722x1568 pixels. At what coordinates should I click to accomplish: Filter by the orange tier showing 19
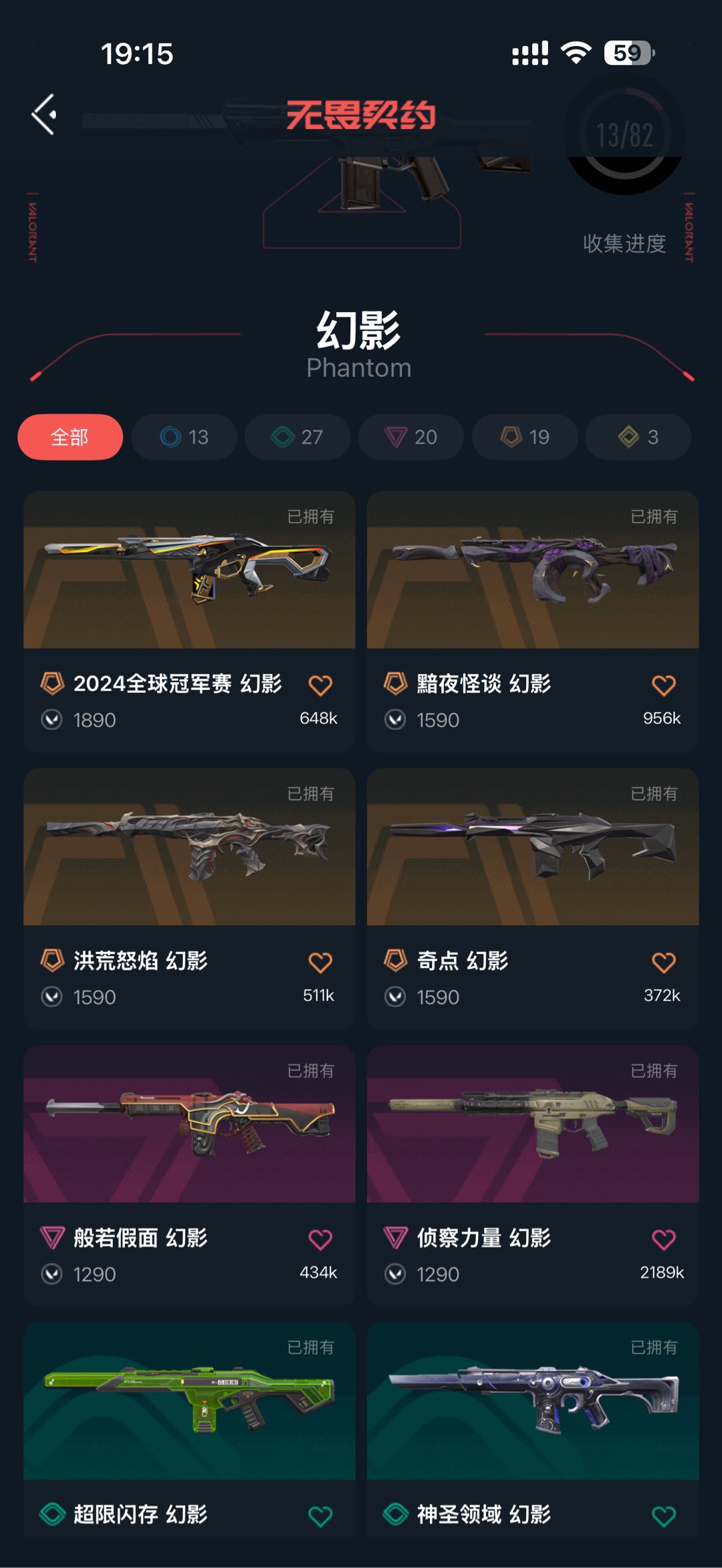pyautogui.click(x=525, y=437)
